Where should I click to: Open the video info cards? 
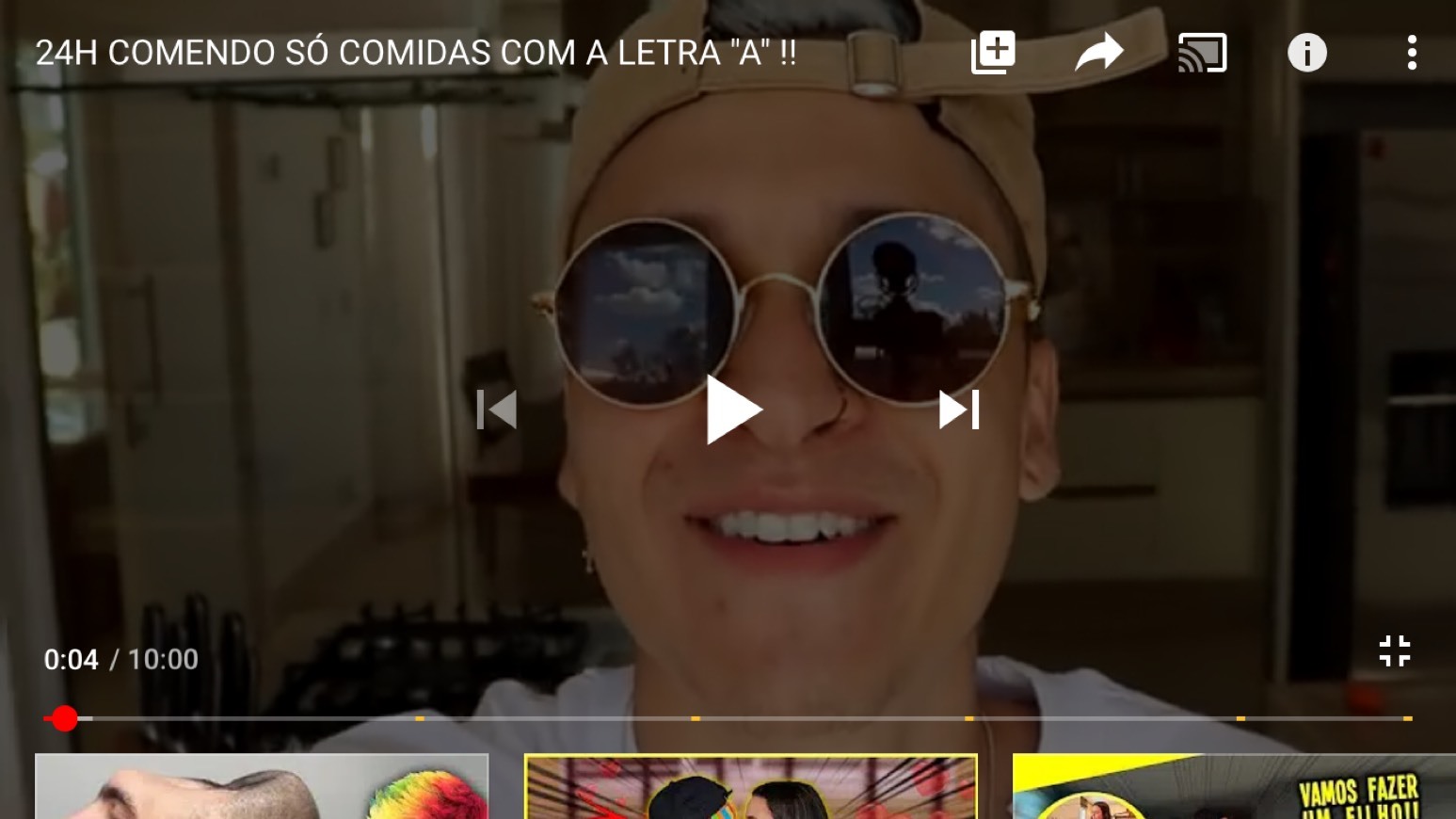tap(1306, 53)
